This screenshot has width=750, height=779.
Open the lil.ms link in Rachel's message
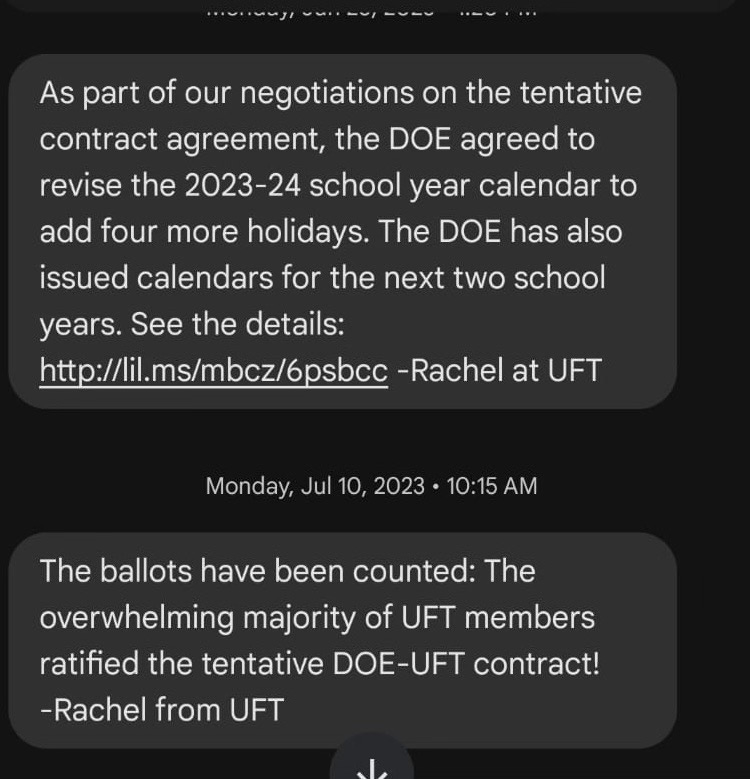213,371
